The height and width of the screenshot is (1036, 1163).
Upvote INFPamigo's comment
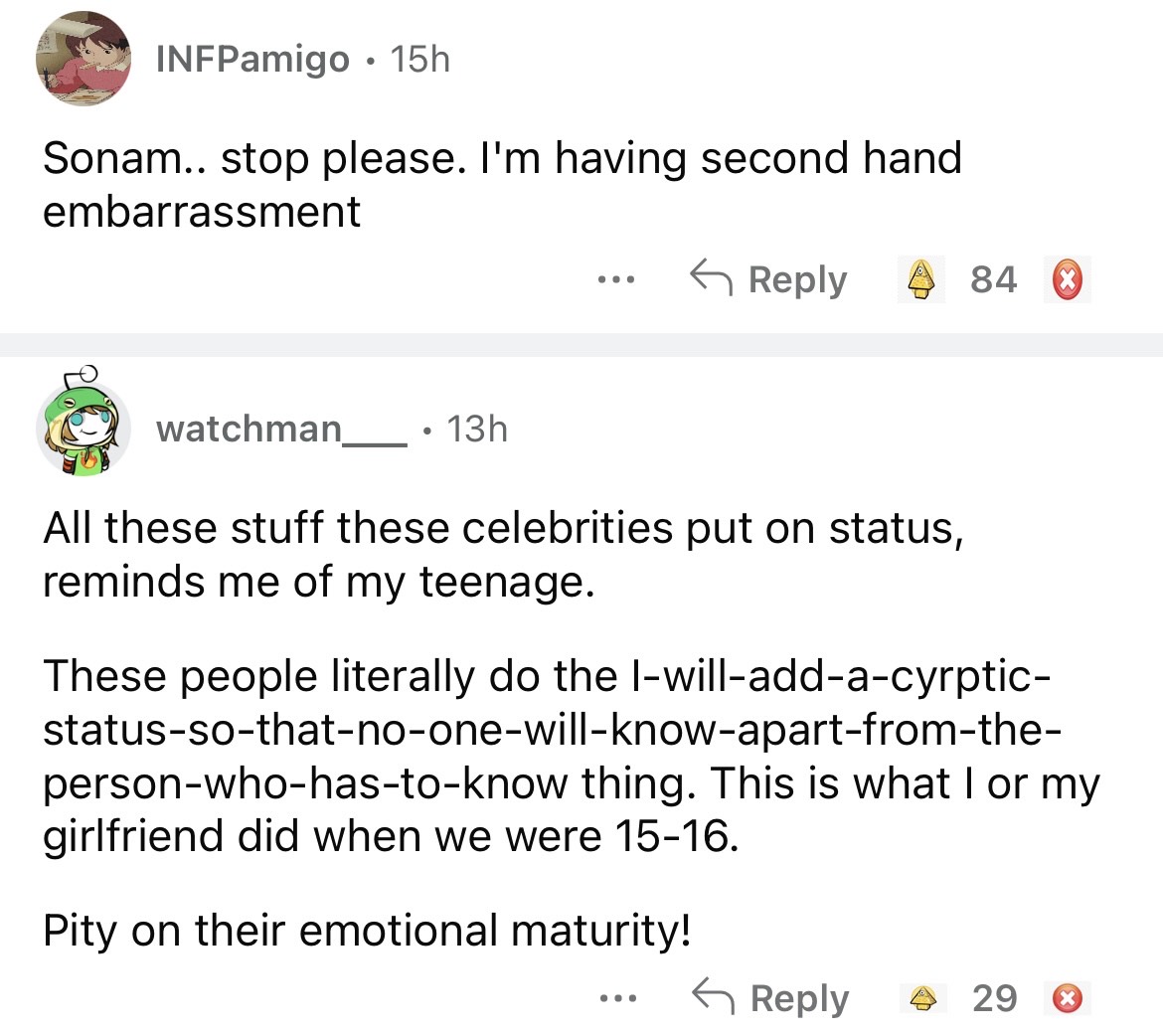923,279
